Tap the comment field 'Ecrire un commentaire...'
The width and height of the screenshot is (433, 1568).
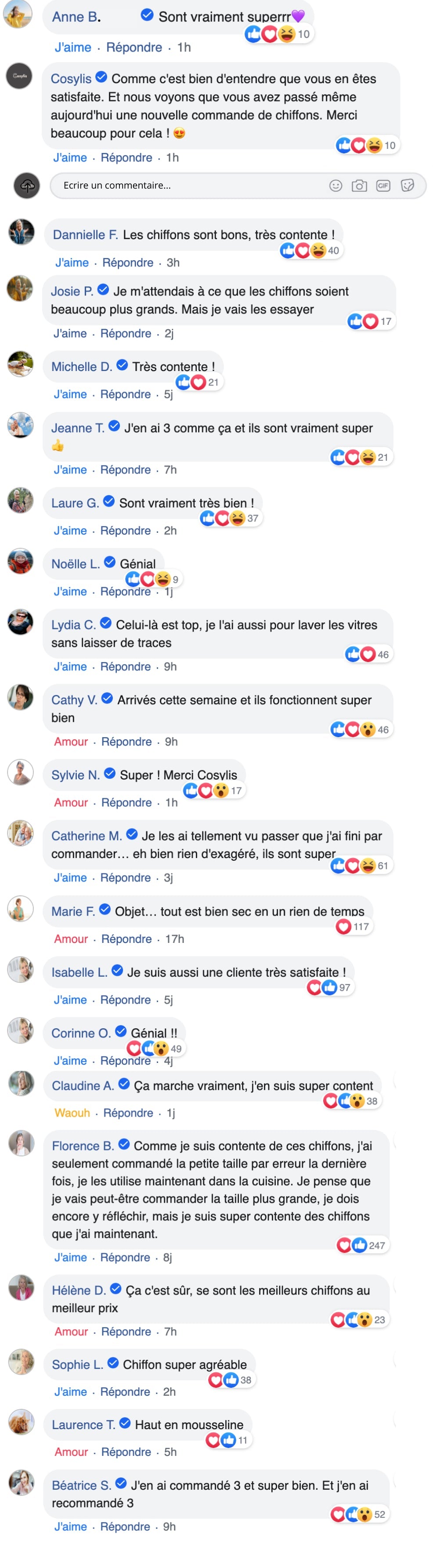click(182, 186)
